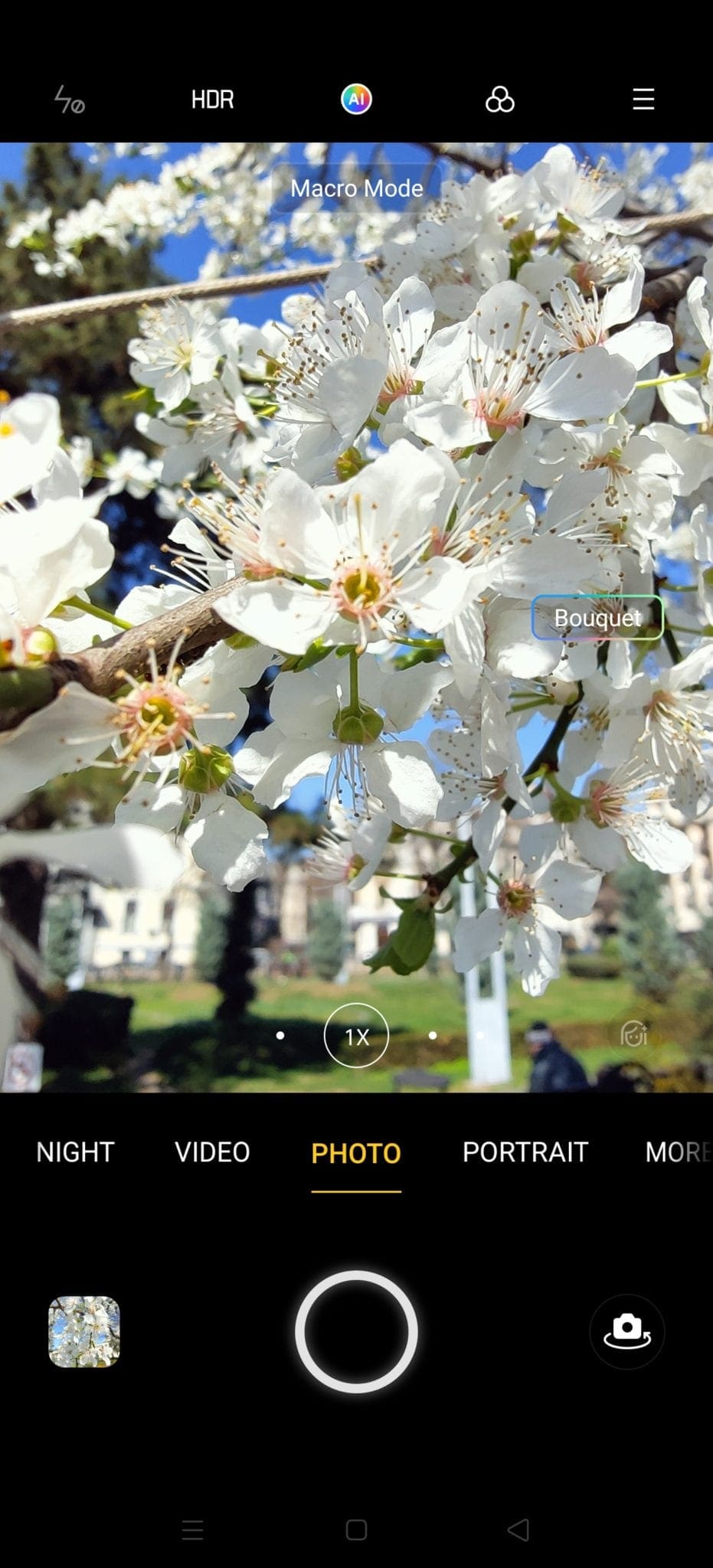Open the beautify face effect

click(633, 1034)
